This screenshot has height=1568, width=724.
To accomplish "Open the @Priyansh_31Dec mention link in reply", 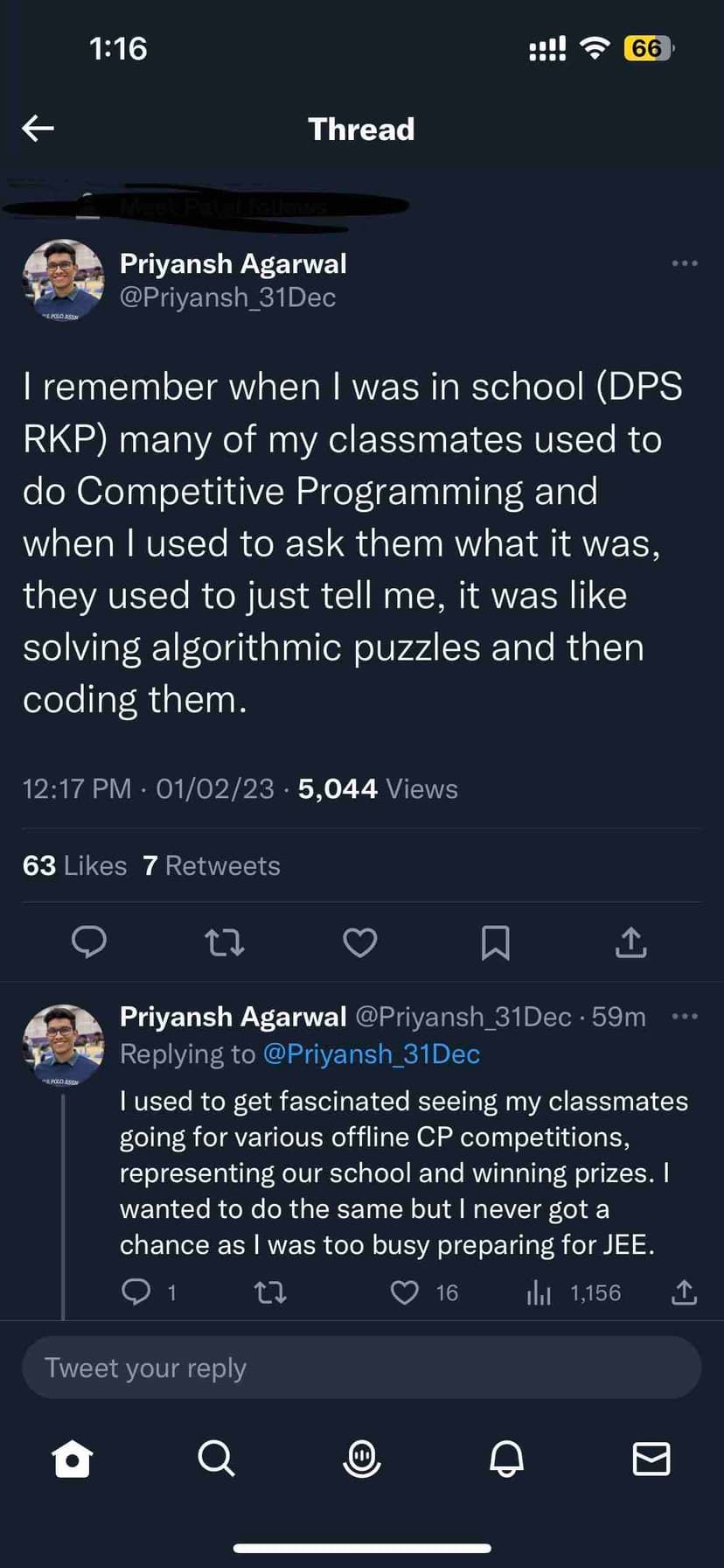I will pos(371,1053).
